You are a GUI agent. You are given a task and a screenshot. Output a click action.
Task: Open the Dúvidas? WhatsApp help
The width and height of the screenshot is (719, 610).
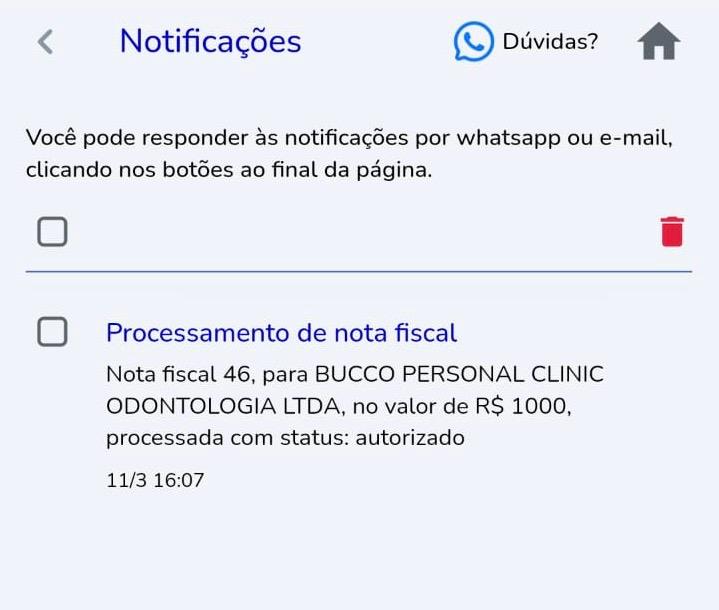point(526,42)
